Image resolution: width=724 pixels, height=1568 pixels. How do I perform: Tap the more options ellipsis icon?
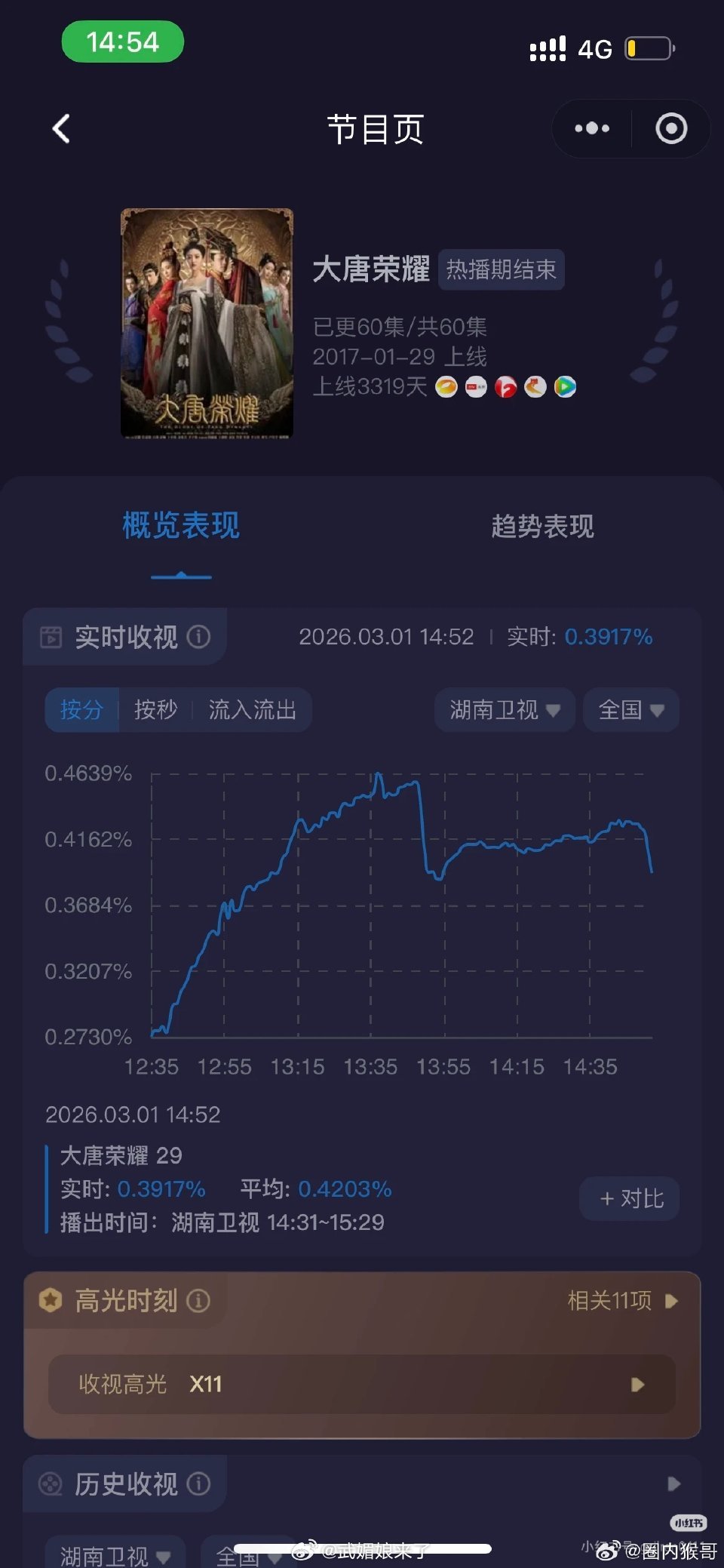pyautogui.click(x=592, y=128)
